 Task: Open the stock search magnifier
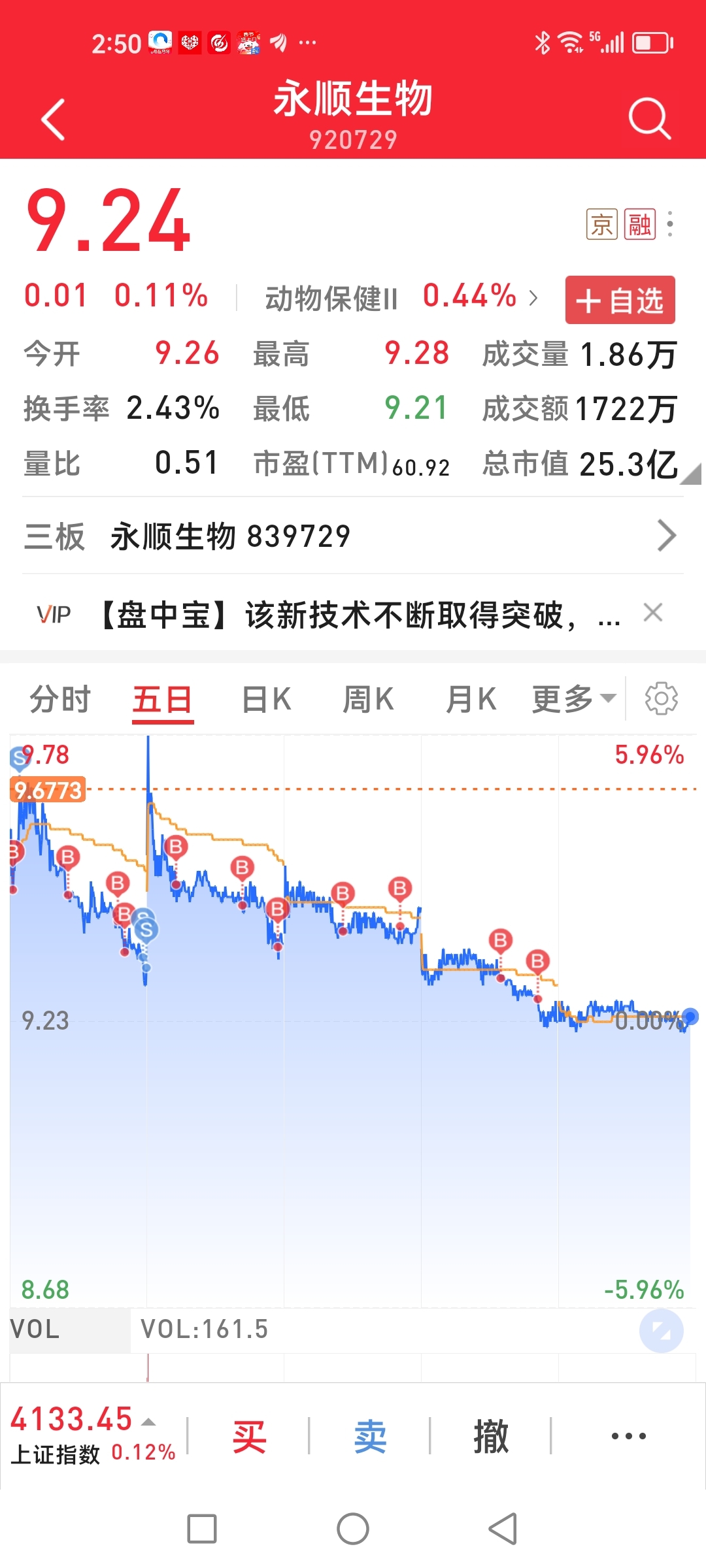(x=650, y=119)
